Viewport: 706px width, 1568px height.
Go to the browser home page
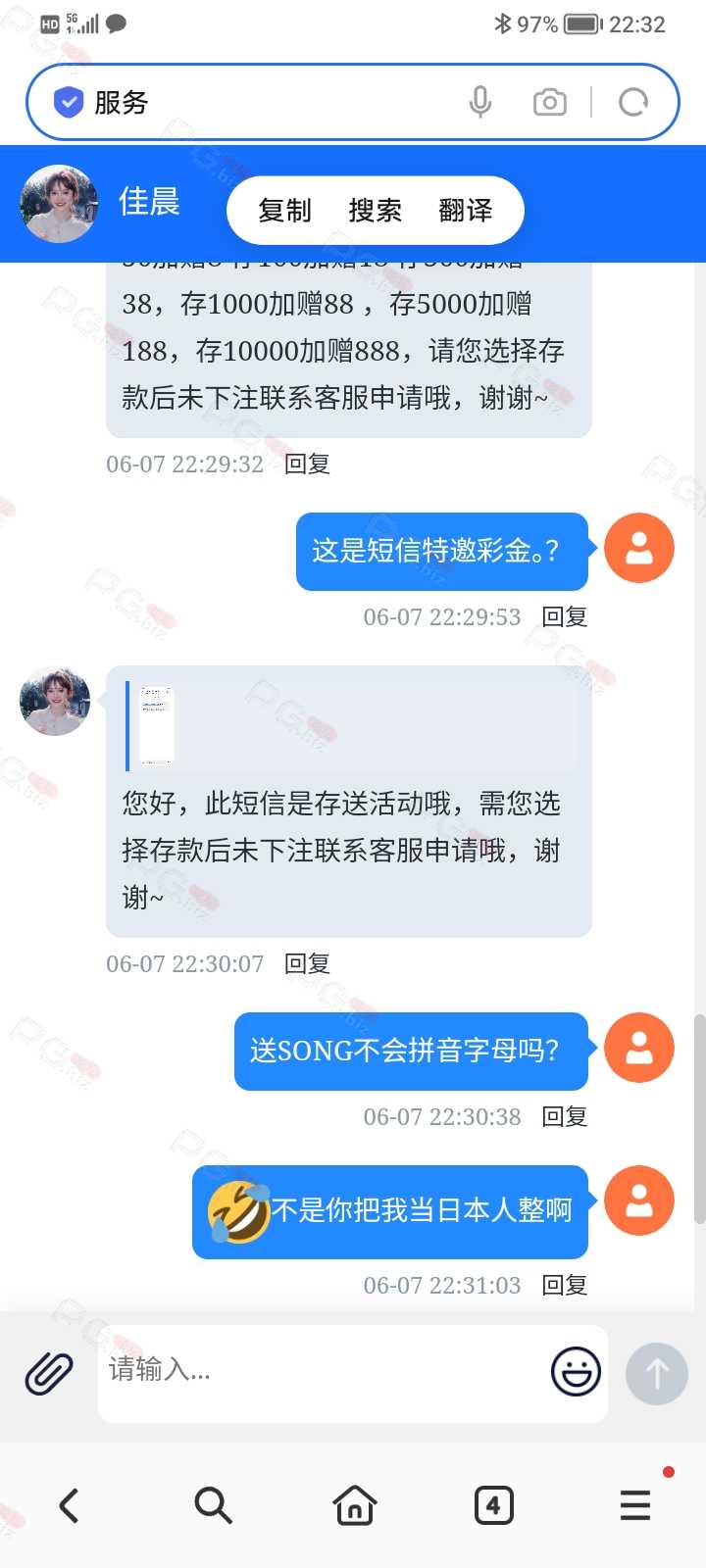[x=354, y=1504]
